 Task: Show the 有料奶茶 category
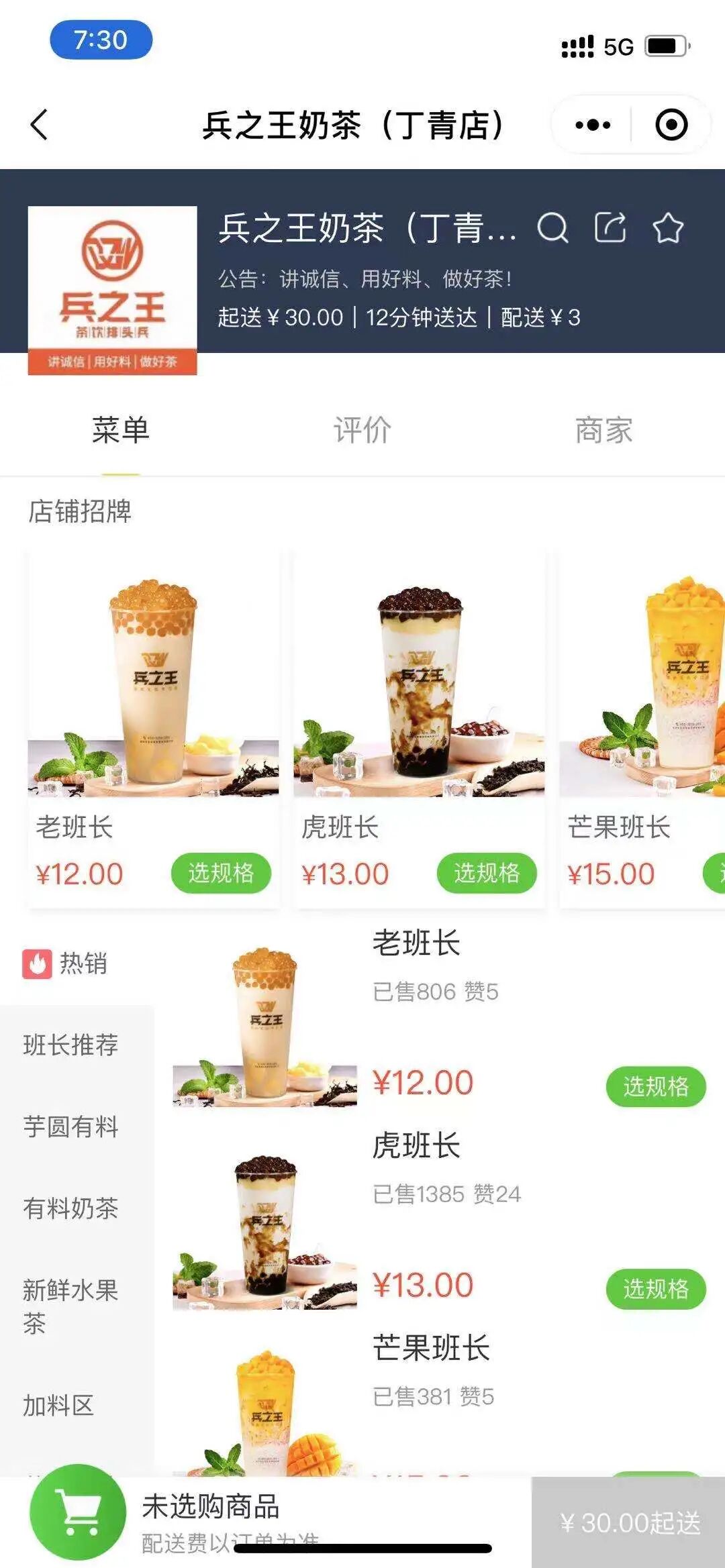pos(70,1208)
